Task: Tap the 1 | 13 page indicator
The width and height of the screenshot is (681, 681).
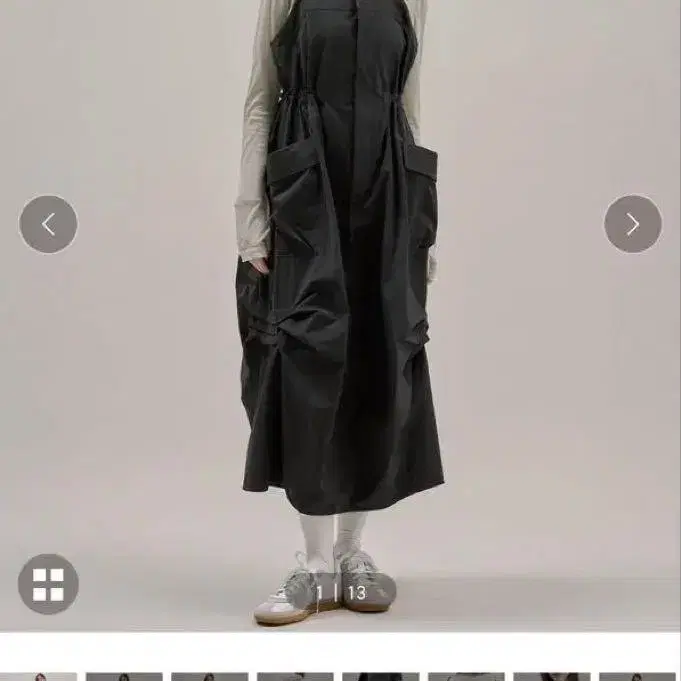Action: (341, 592)
